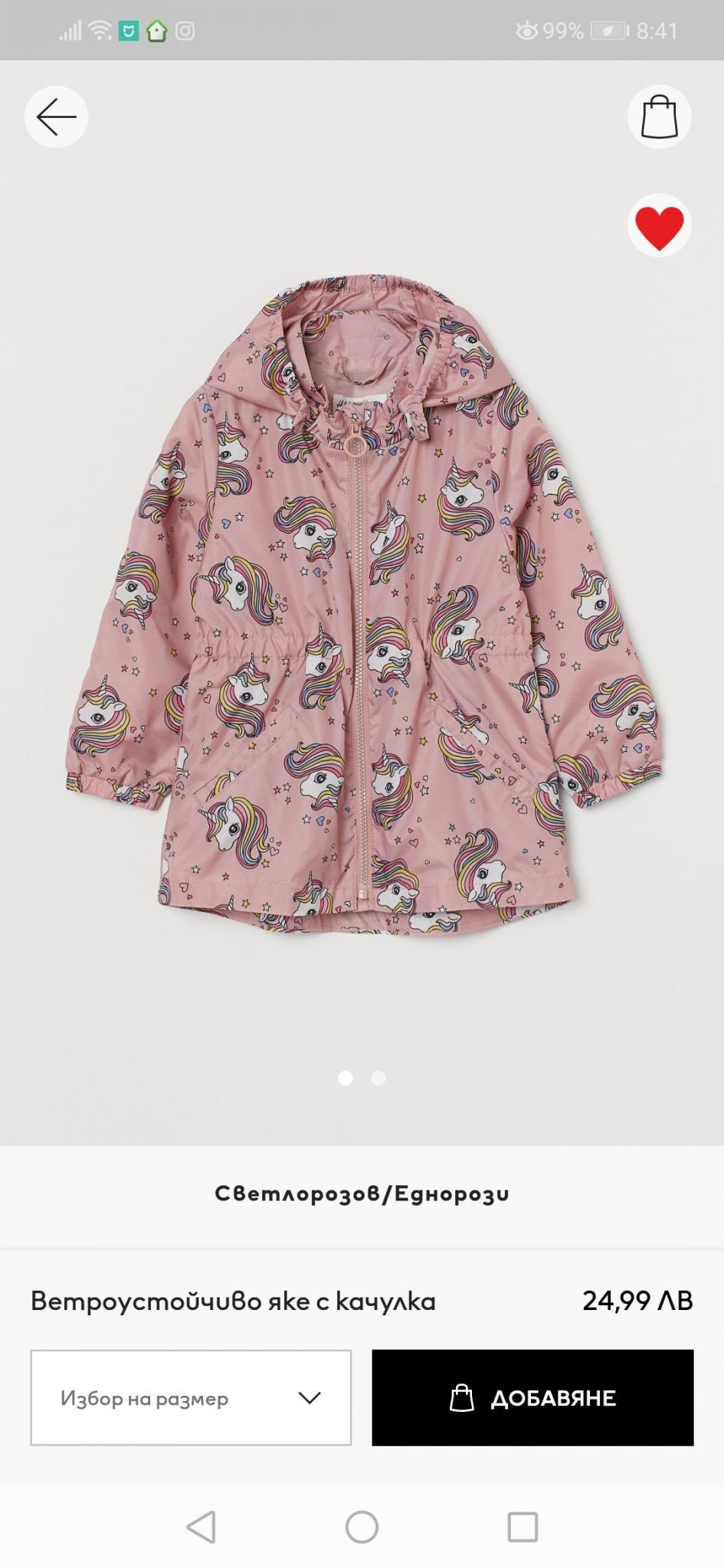Image resolution: width=724 pixels, height=1568 pixels.
Task: Open the unicorn jacket product photo
Action: click(362, 605)
